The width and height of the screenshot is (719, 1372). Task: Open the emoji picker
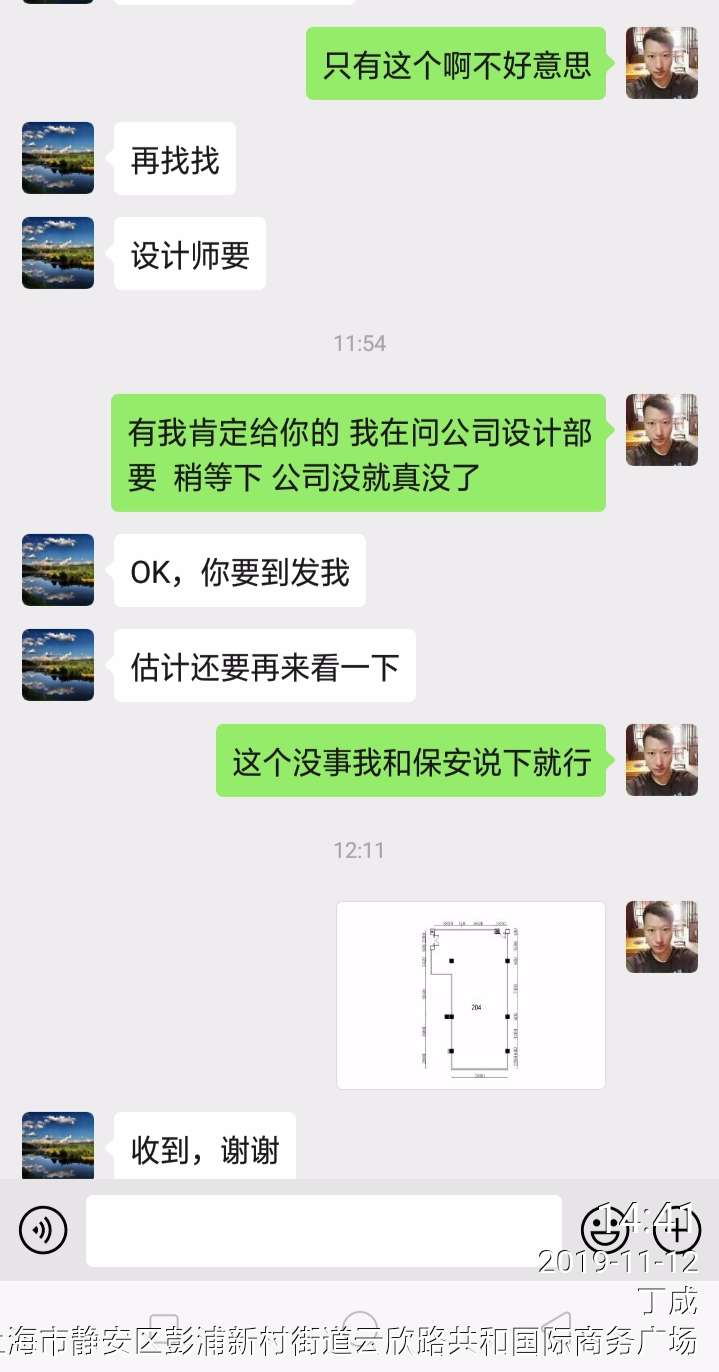(605, 1229)
